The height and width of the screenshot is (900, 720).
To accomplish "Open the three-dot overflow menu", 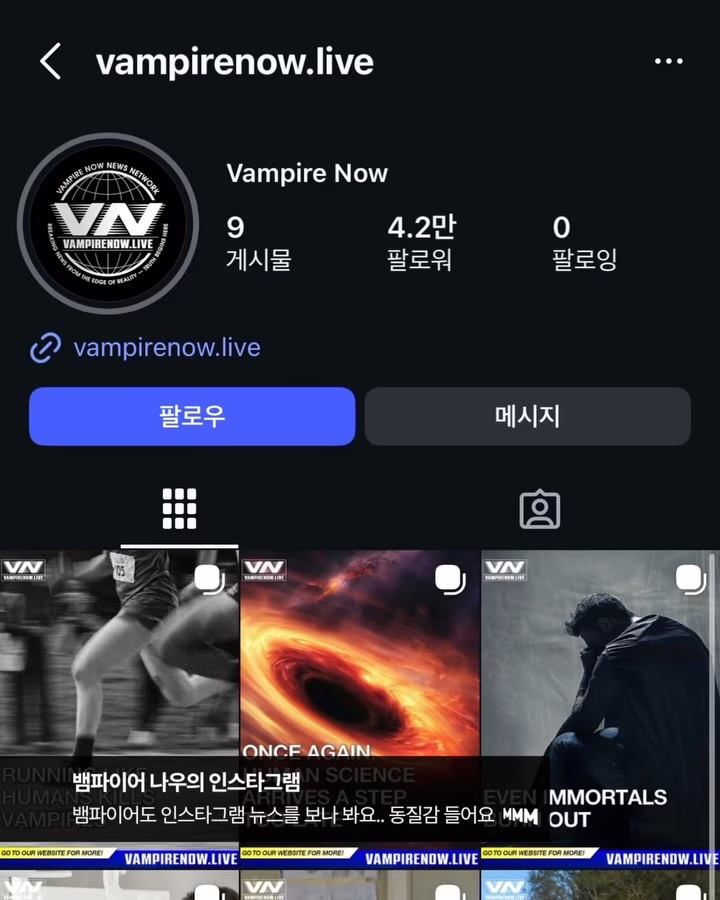I will [668, 62].
